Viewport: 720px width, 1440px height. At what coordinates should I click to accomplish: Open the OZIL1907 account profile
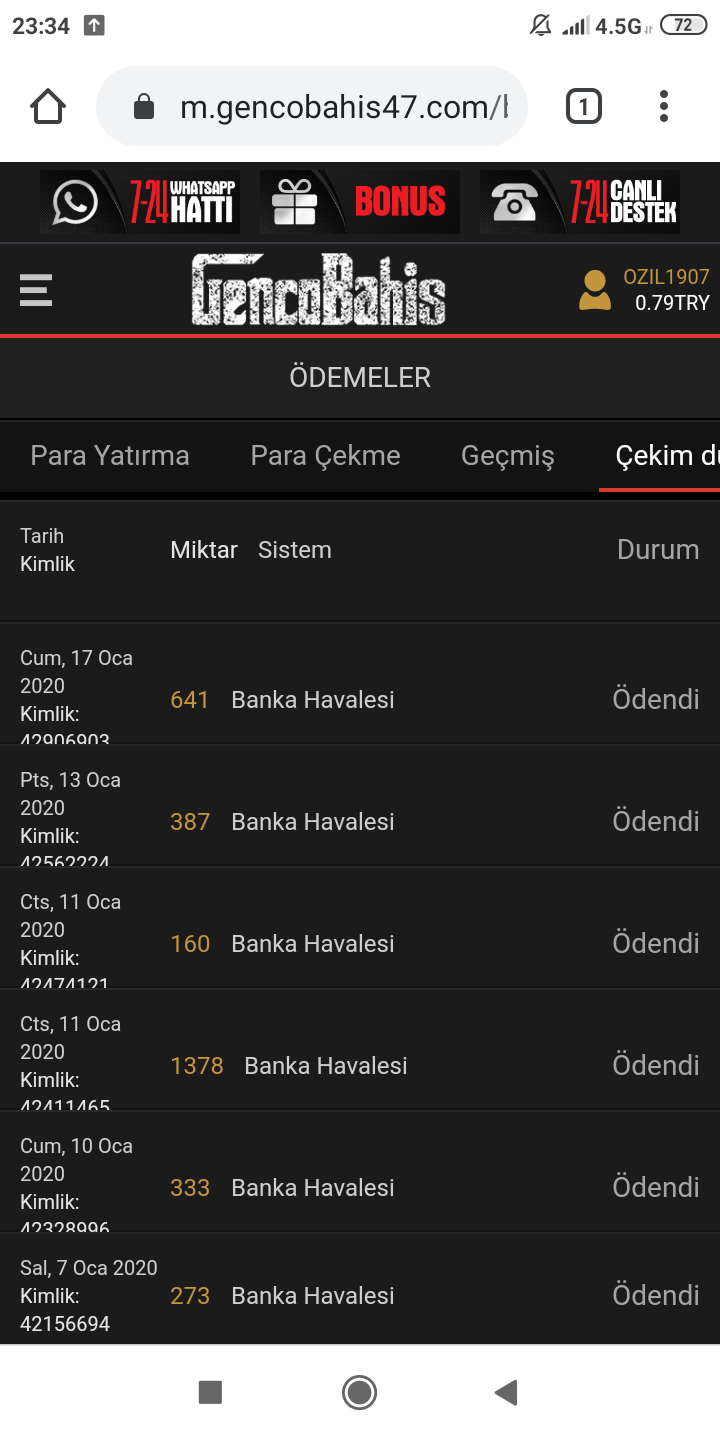644,290
